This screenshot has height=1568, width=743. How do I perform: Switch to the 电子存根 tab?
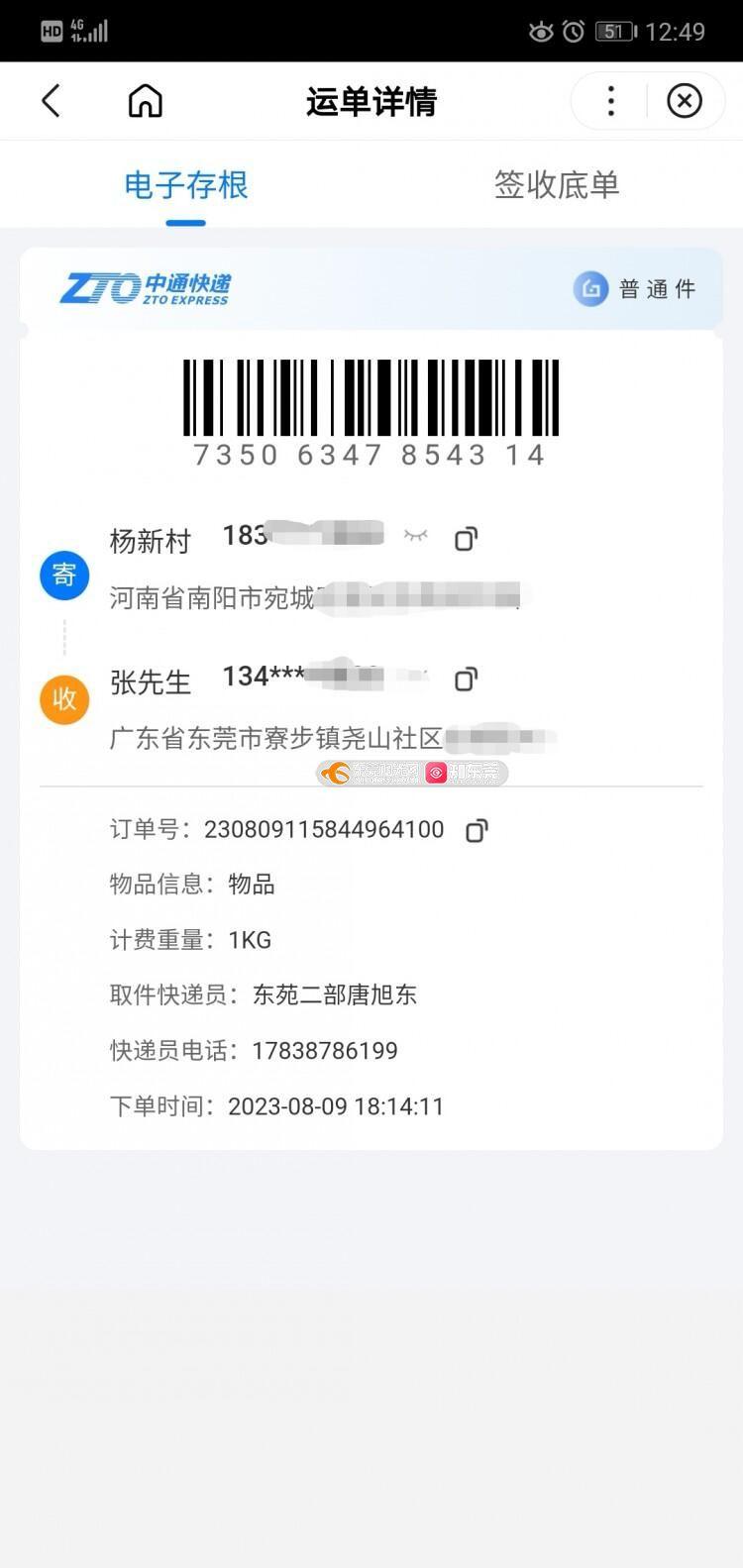[185, 185]
